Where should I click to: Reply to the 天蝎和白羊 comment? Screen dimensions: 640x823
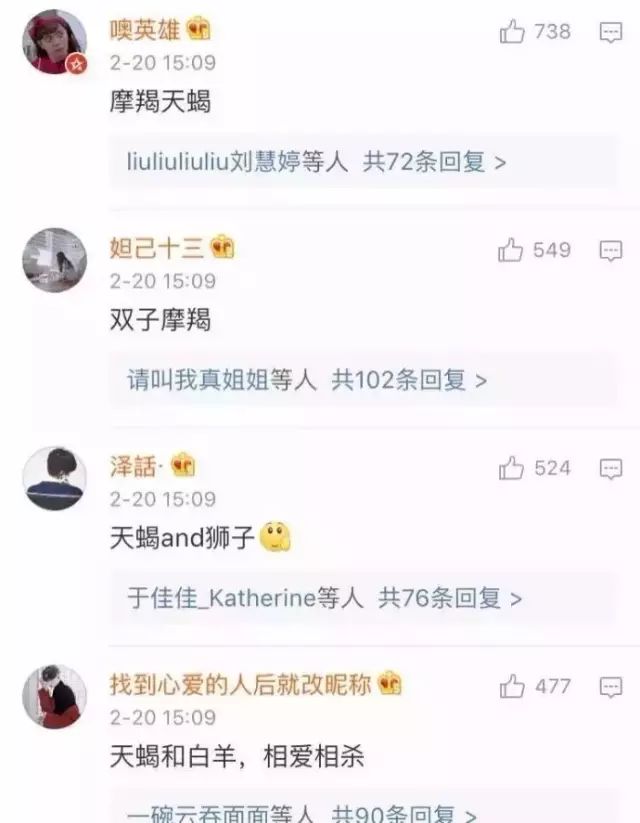pos(610,687)
